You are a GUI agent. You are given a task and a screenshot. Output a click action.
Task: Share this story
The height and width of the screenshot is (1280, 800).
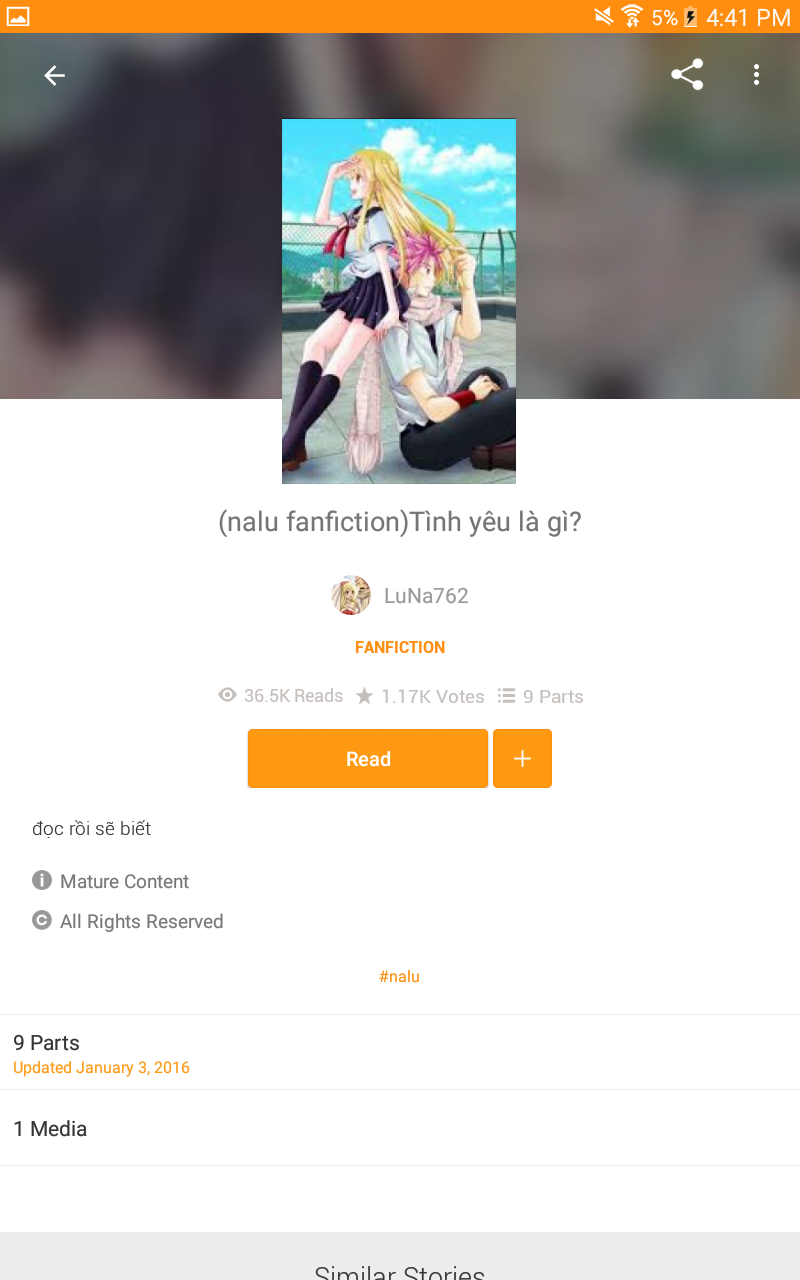(x=687, y=75)
